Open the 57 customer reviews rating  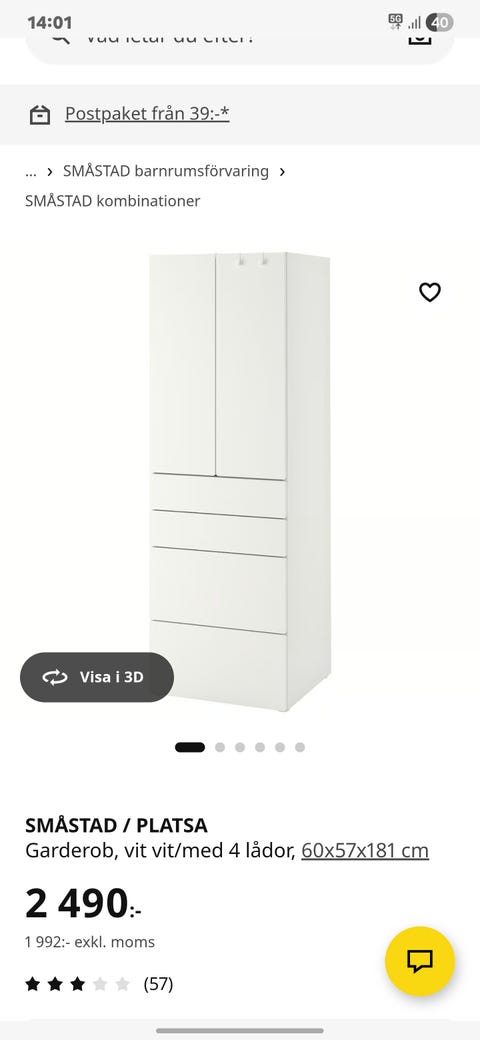pyautogui.click(x=99, y=984)
